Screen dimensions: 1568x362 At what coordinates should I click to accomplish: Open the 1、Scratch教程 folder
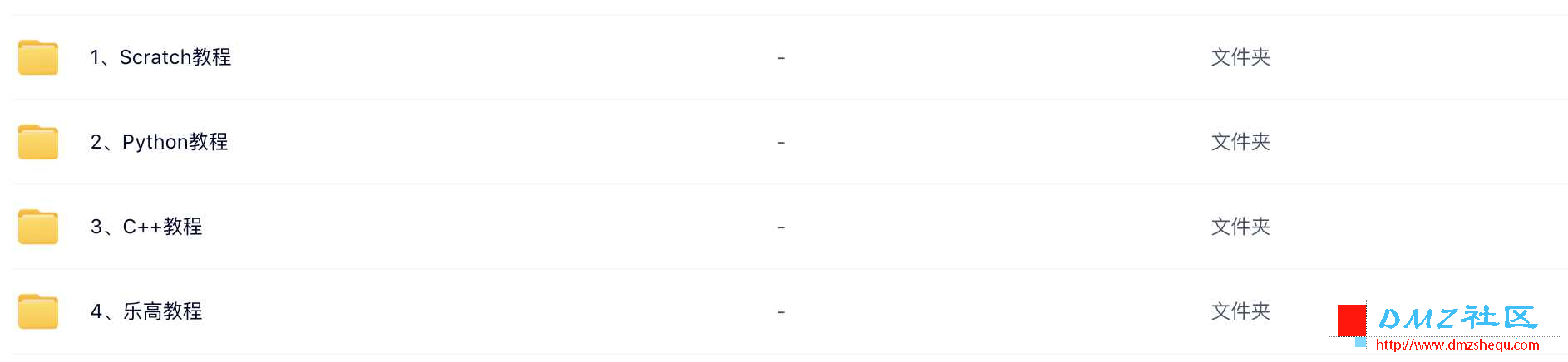pos(160,57)
